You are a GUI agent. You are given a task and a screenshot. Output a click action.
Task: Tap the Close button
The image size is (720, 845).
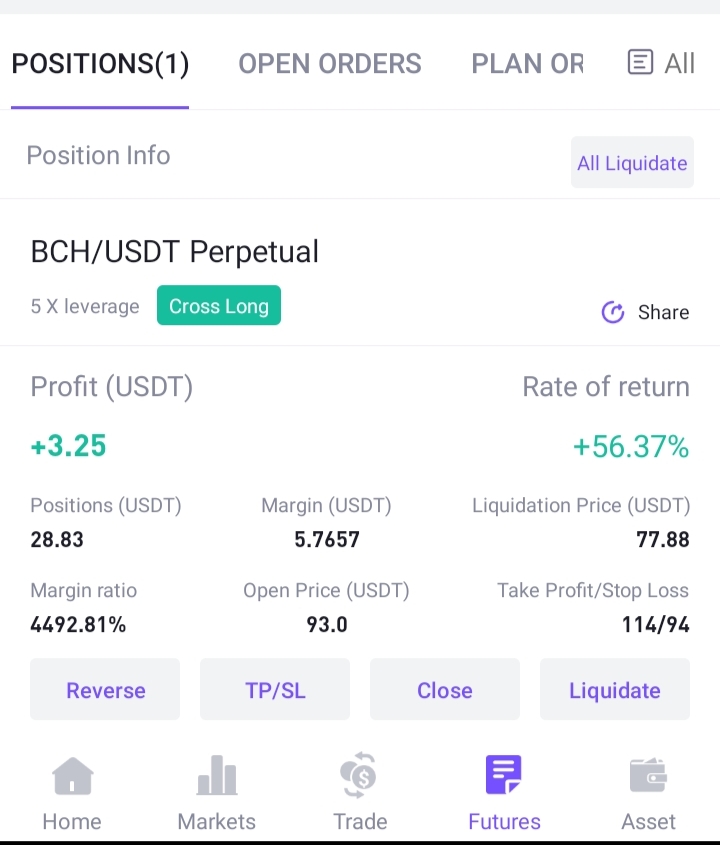point(445,689)
